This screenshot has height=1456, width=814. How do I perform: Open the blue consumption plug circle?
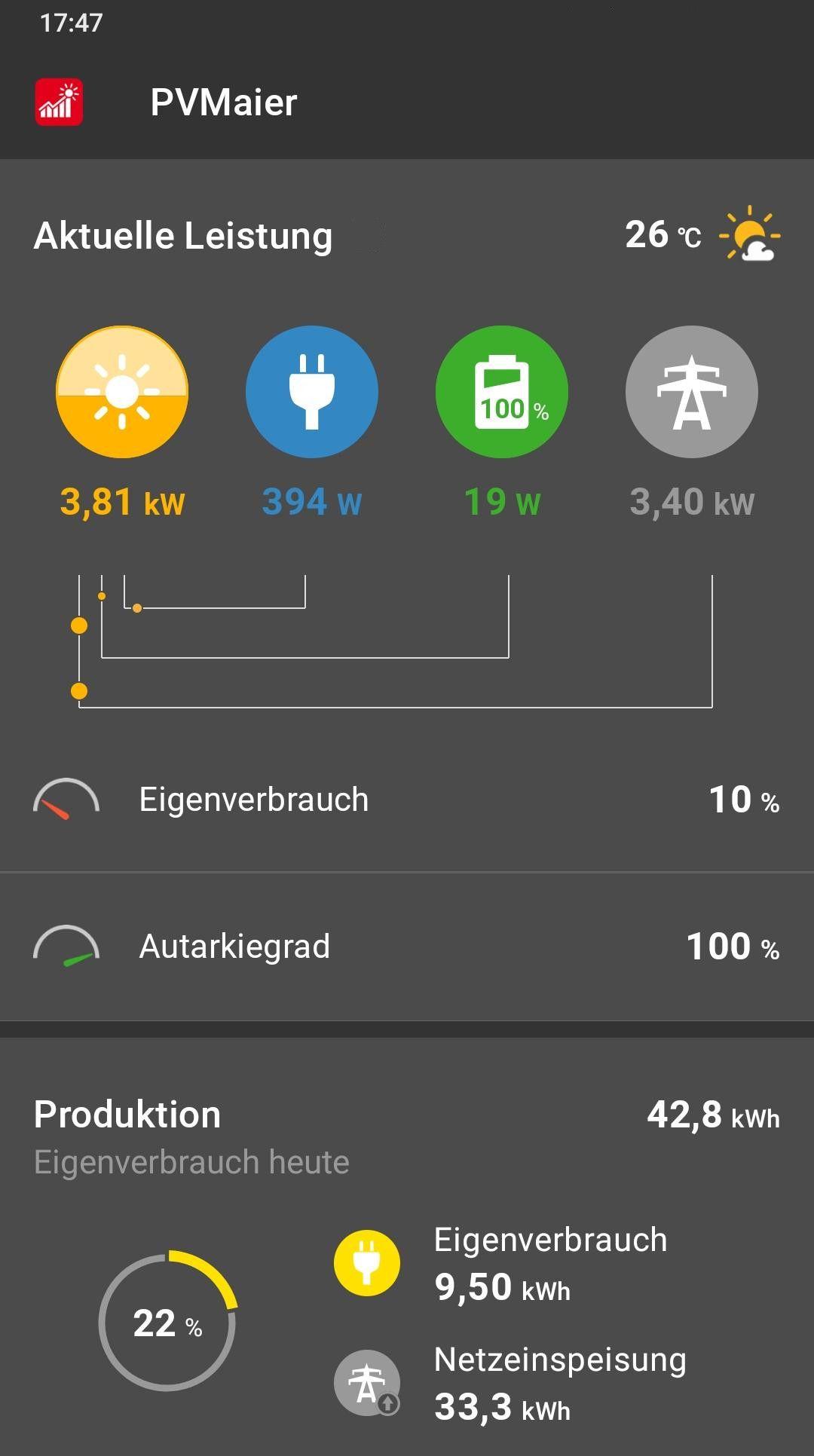[312, 392]
